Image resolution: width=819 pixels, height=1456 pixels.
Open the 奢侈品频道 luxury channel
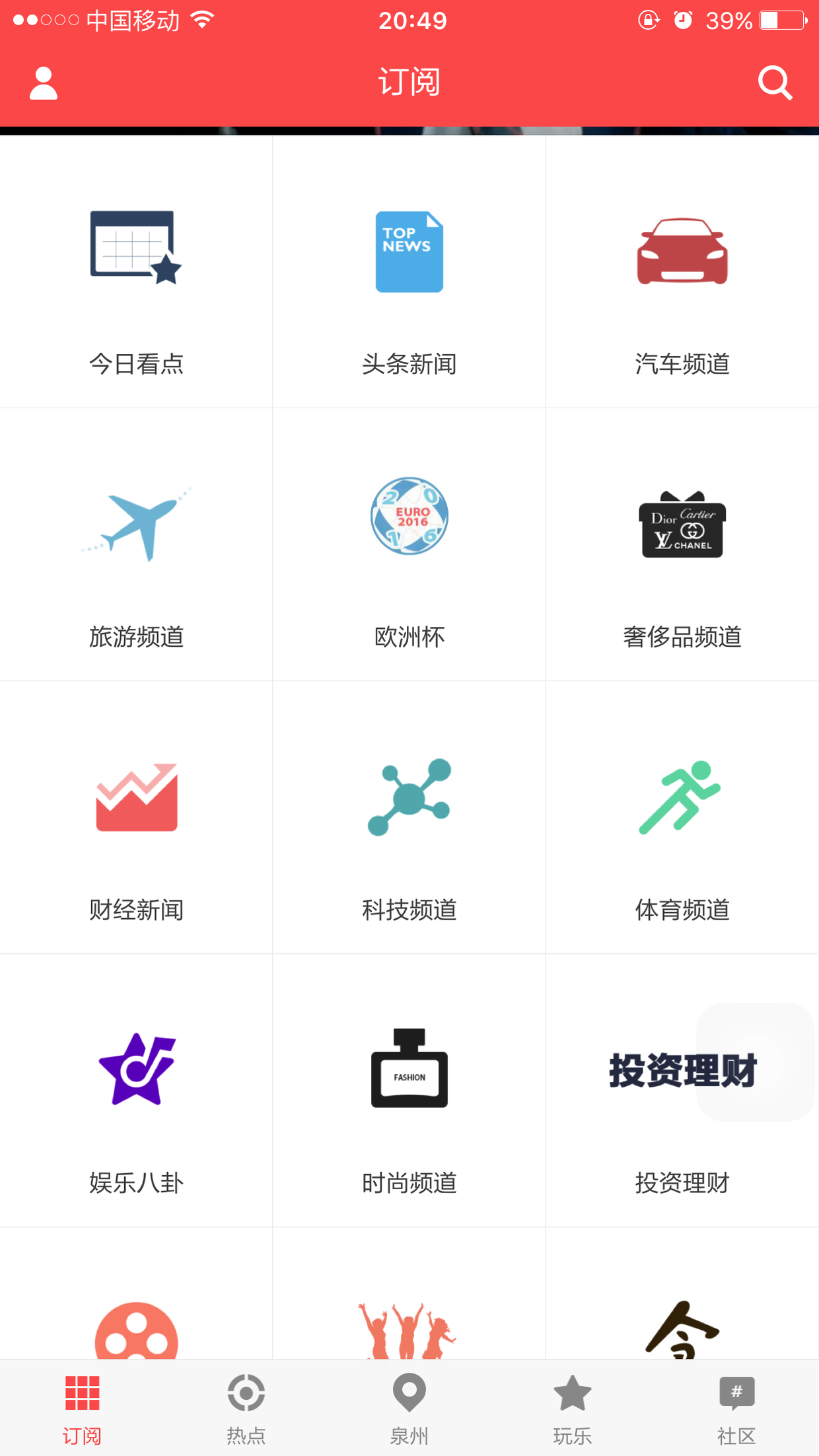tap(682, 545)
